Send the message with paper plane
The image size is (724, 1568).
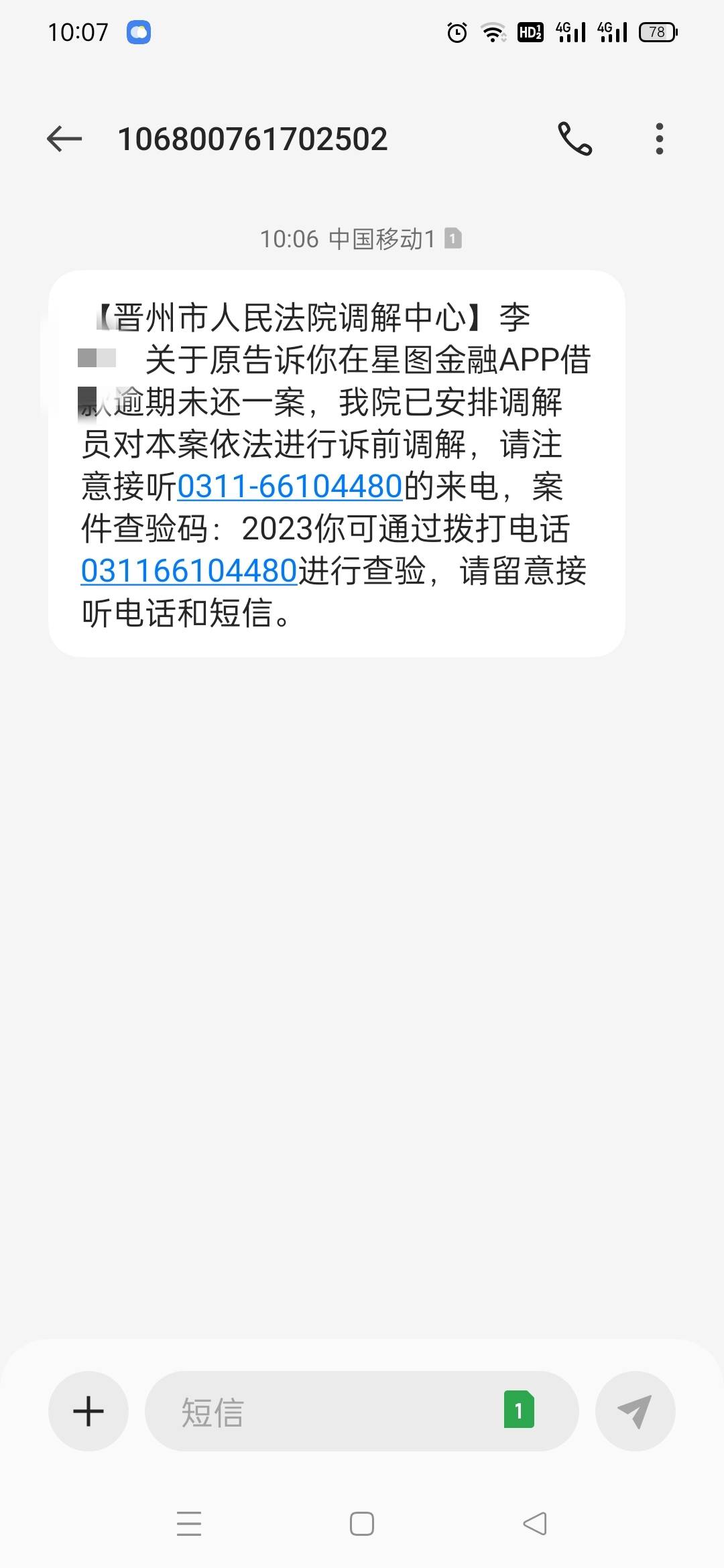(x=635, y=1411)
